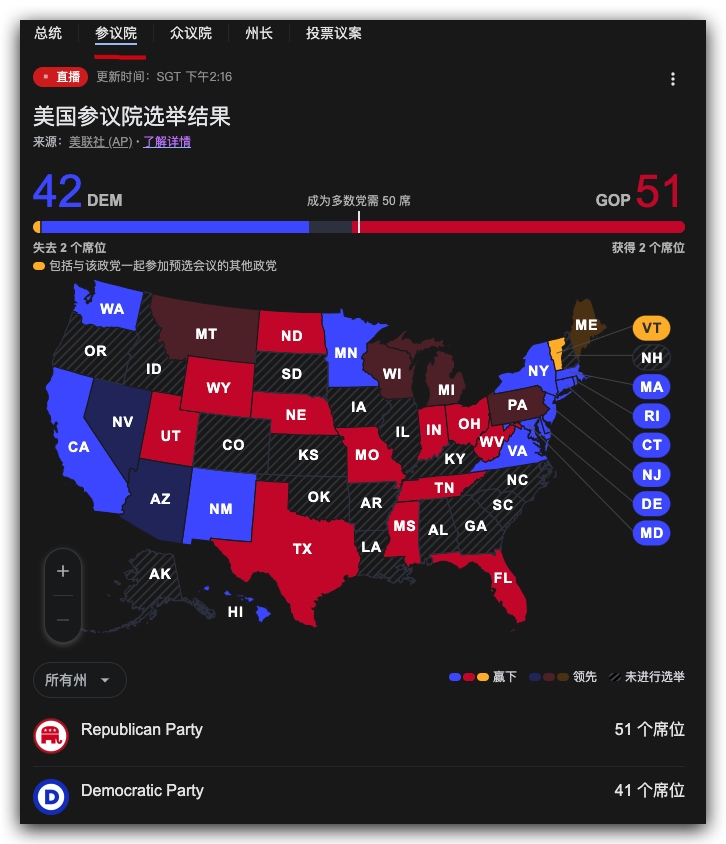726x844 pixels.
Task: Select California on the map
Action: click(78, 447)
